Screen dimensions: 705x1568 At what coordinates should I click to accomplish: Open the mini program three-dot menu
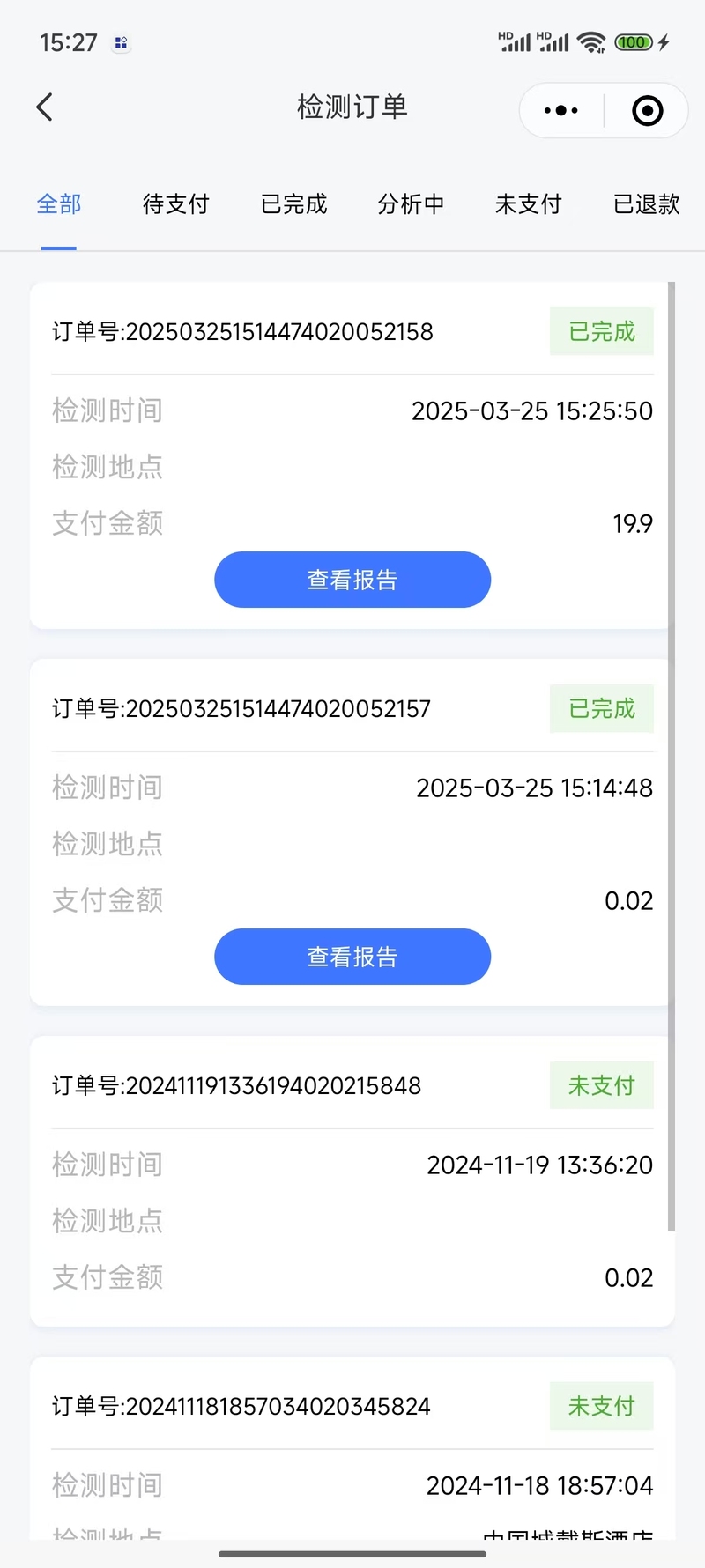(x=561, y=111)
